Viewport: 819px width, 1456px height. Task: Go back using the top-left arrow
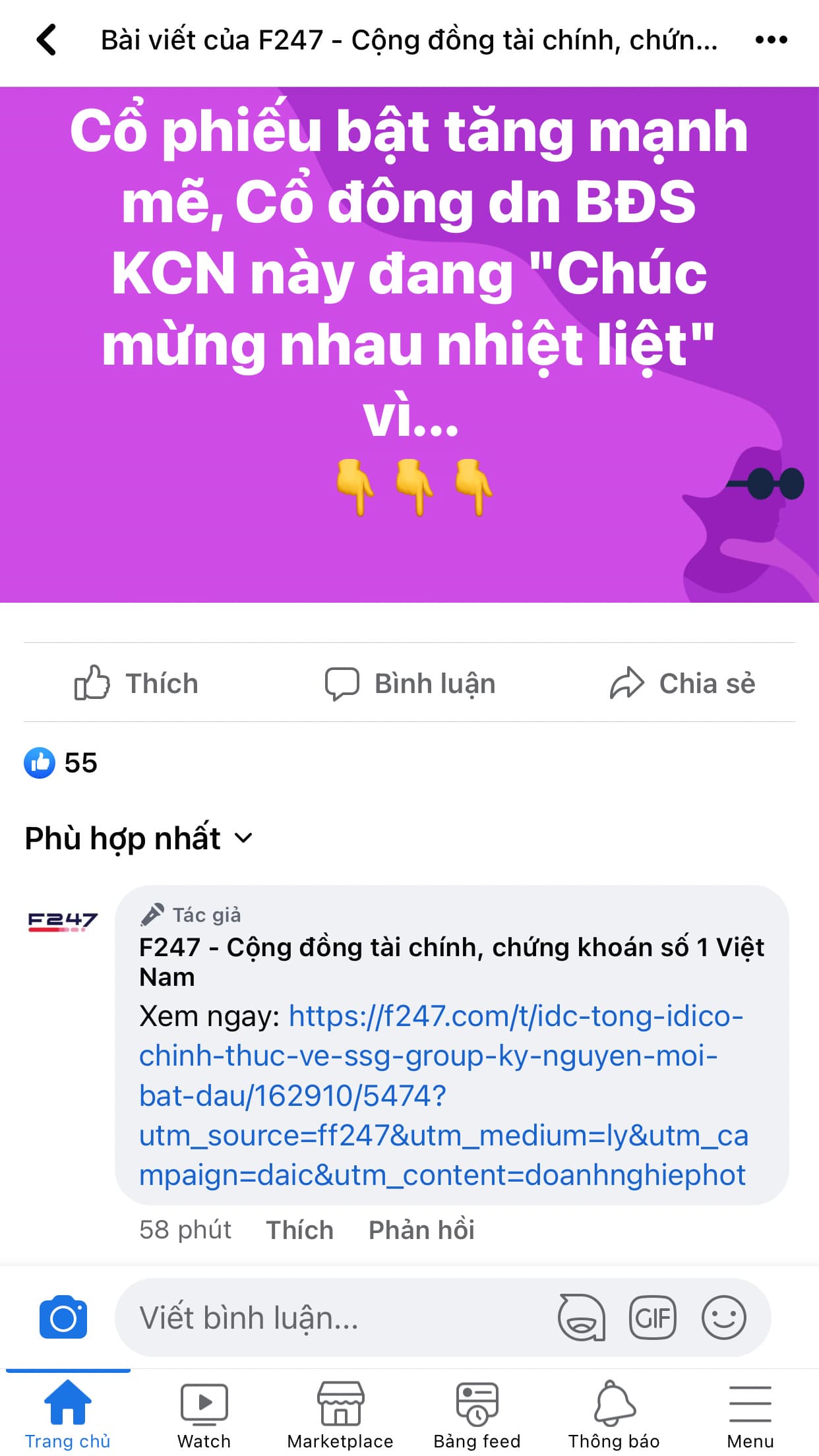[46, 40]
